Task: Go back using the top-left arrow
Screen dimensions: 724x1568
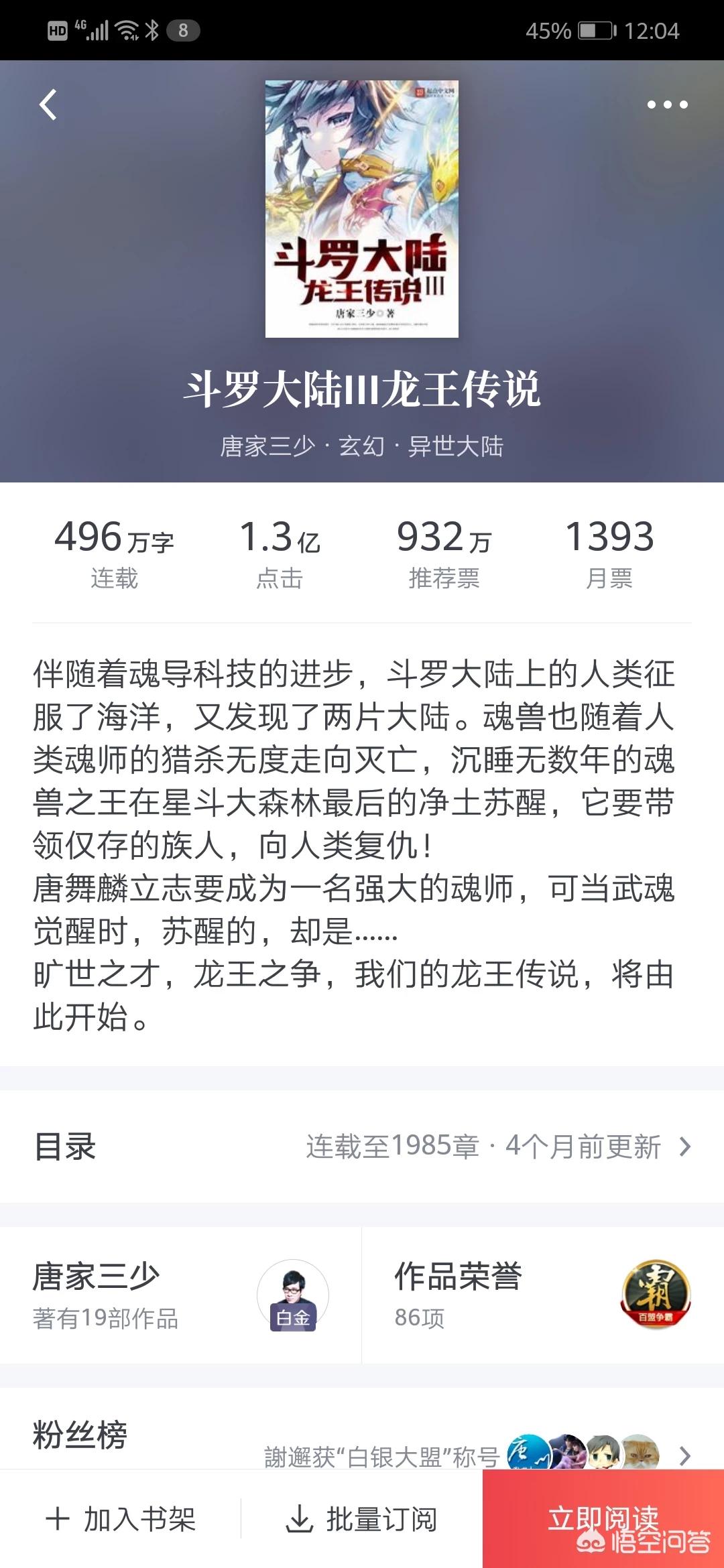Action: (48, 105)
